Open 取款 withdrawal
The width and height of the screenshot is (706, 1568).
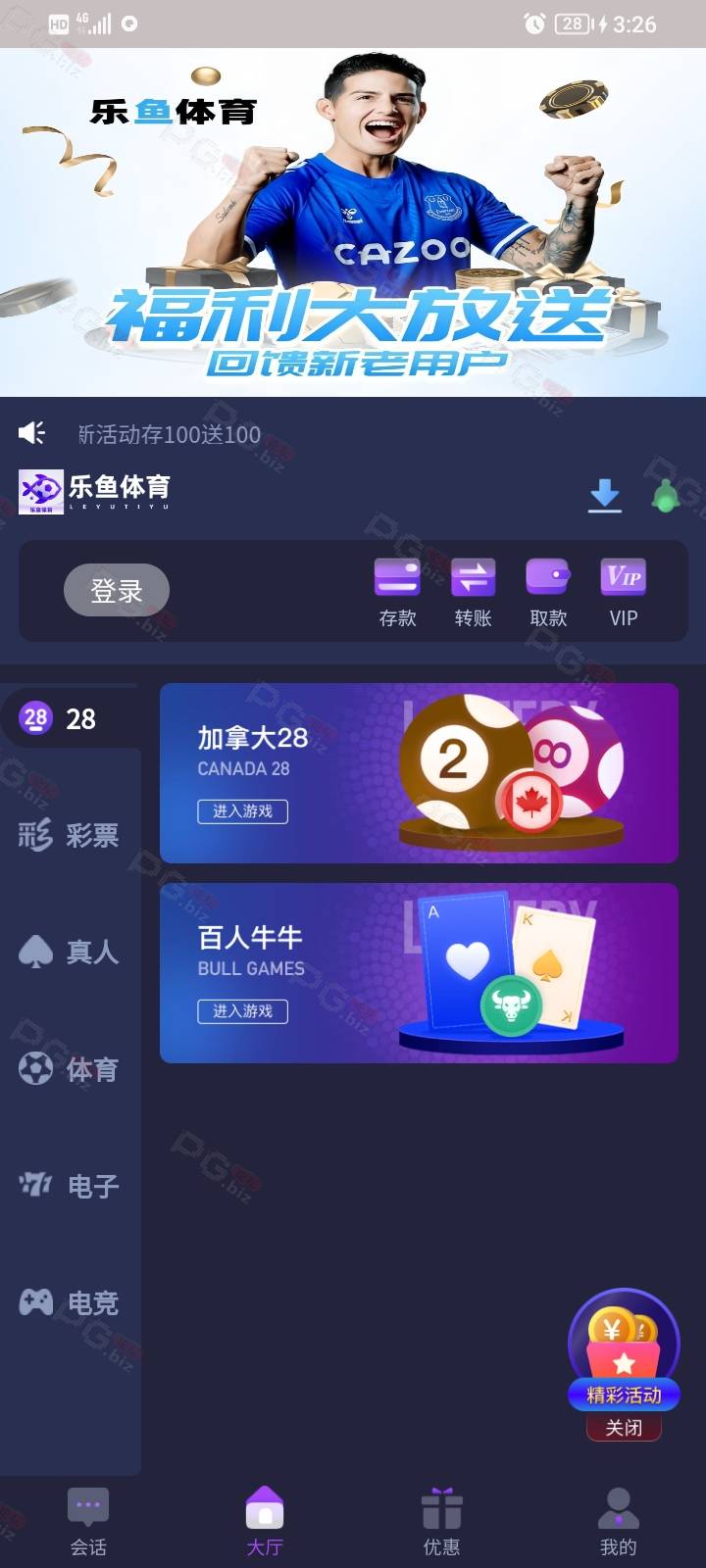click(x=548, y=593)
